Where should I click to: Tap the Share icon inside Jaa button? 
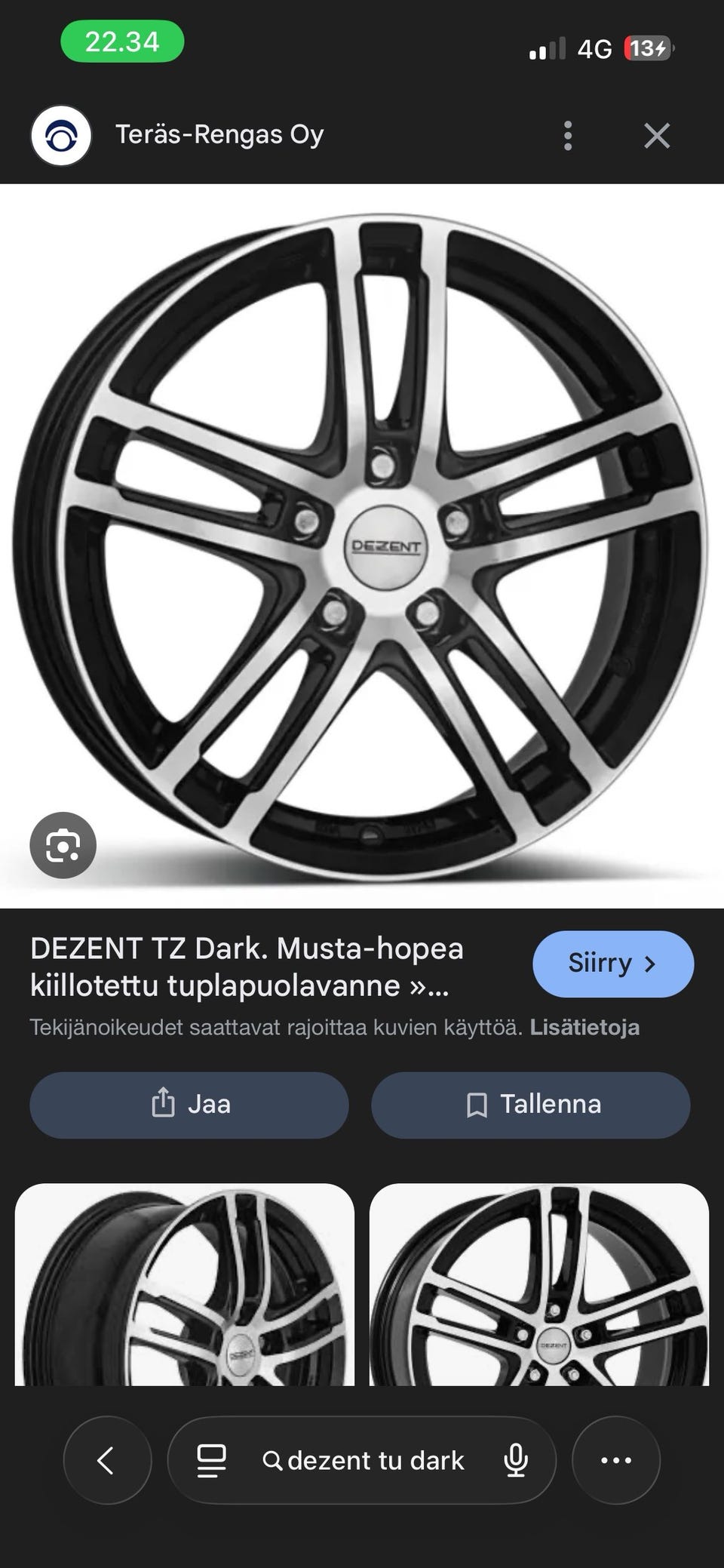pyautogui.click(x=162, y=1104)
